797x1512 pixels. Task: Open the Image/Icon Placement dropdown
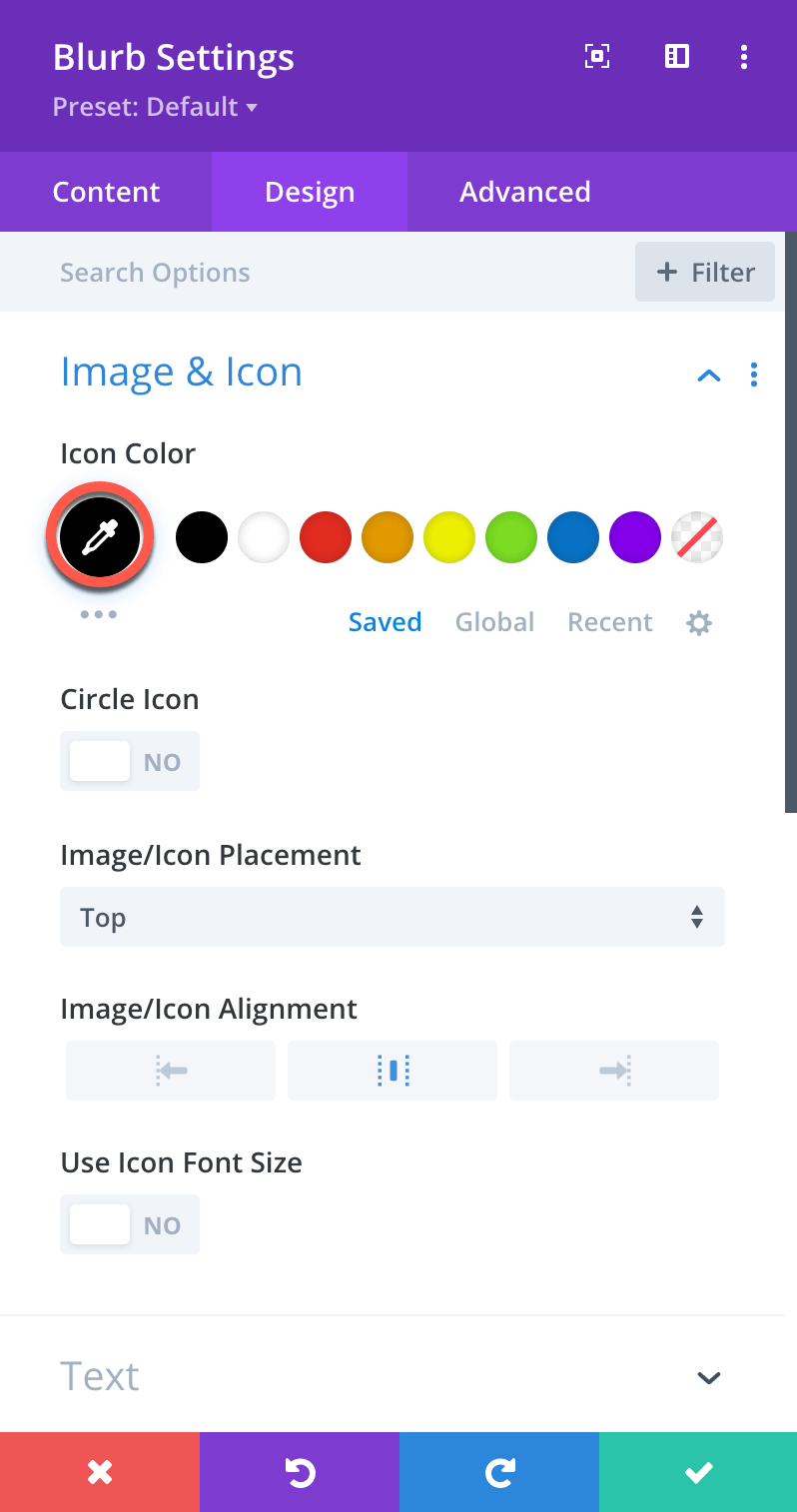(x=393, y=917)
